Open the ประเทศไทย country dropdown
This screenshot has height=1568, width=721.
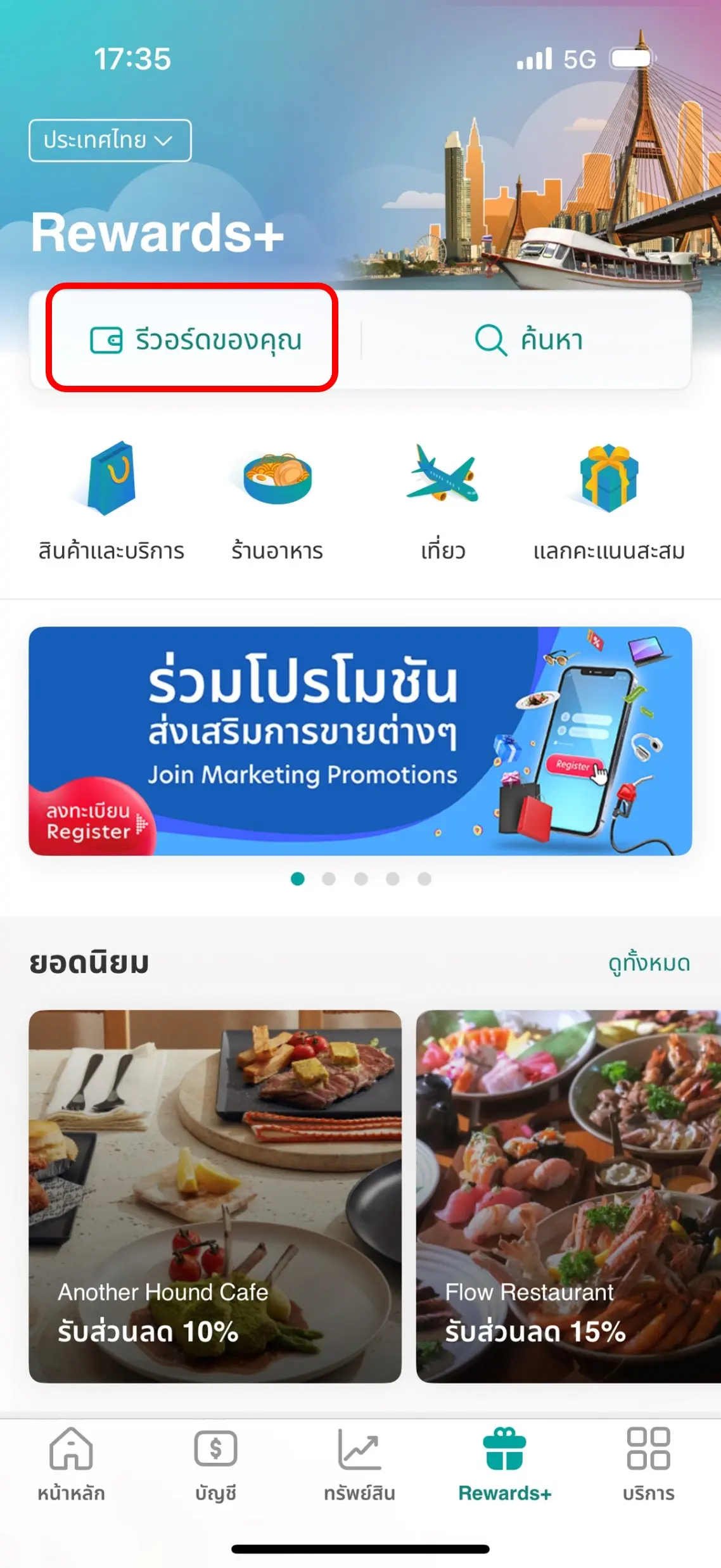(110, 140)
